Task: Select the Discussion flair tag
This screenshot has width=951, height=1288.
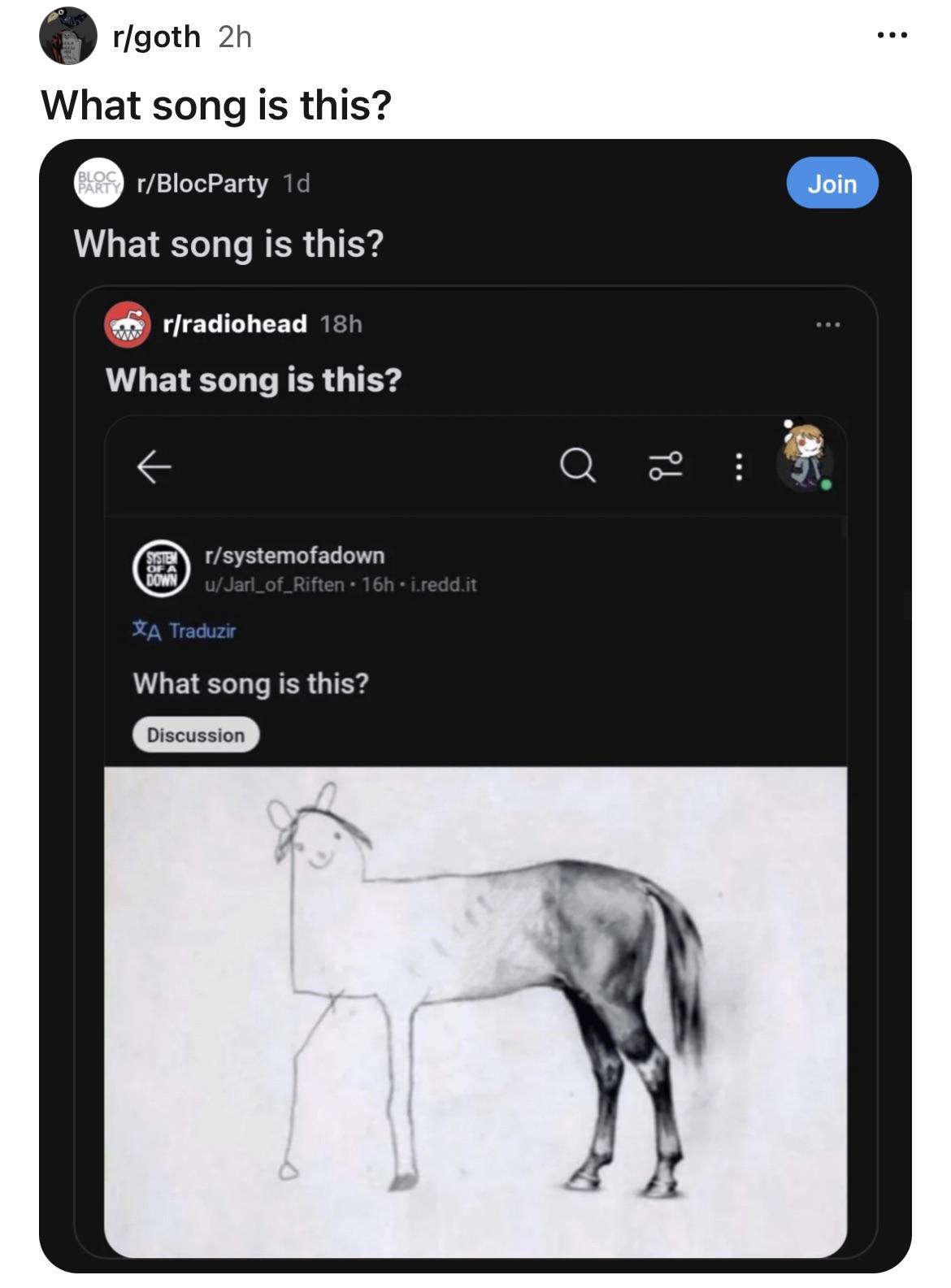Action: [195, 733]
